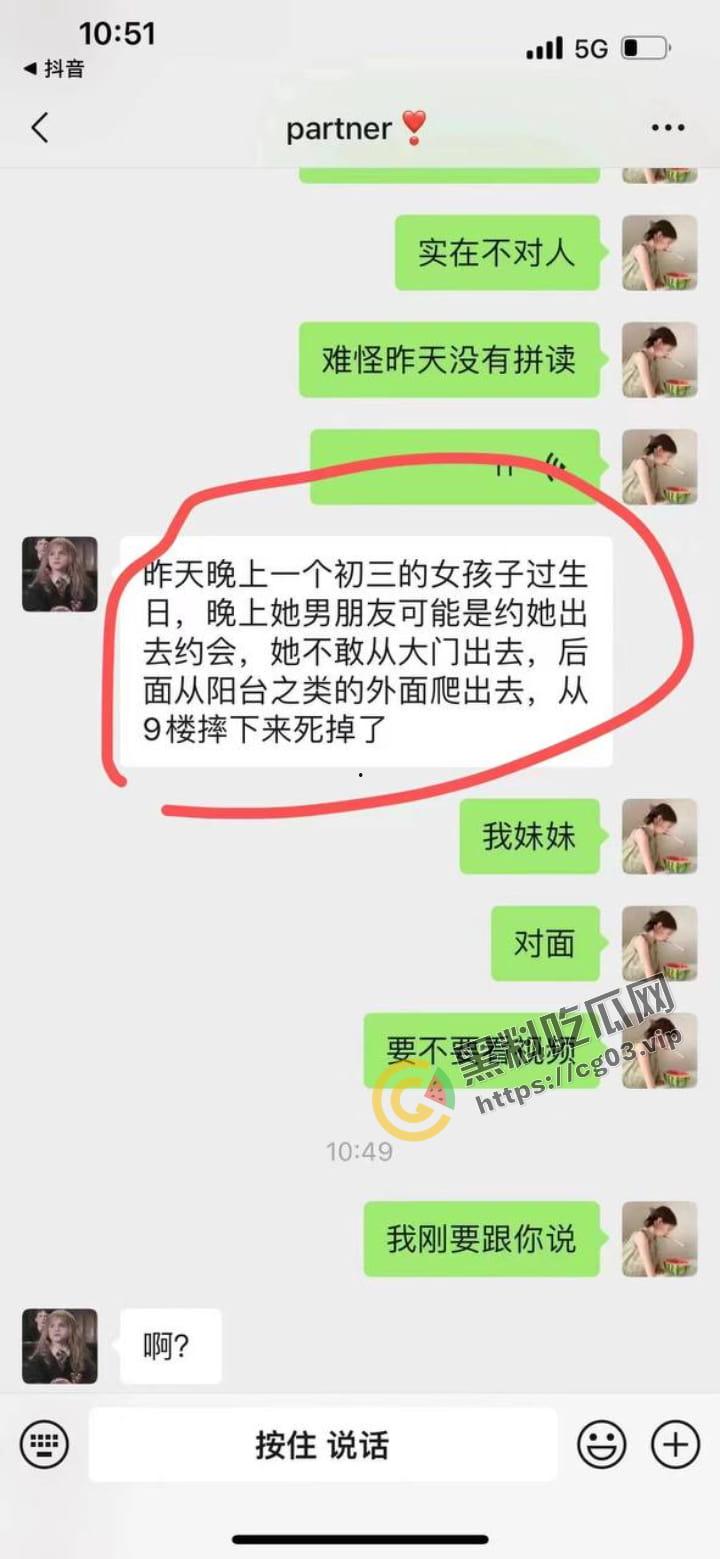
Task: Open the plus attachments menu
Action: click(676, 1445)
